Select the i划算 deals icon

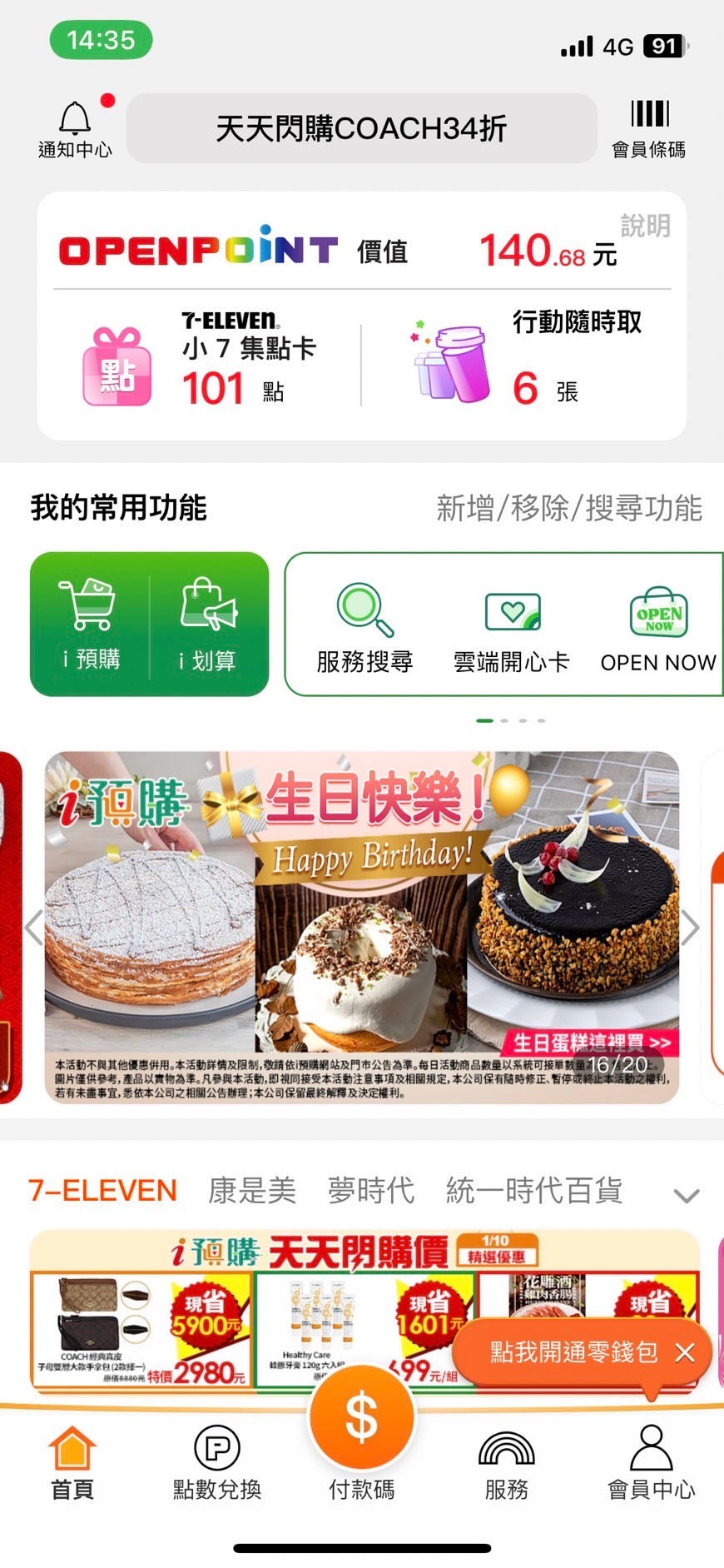[x=208, y=623]
